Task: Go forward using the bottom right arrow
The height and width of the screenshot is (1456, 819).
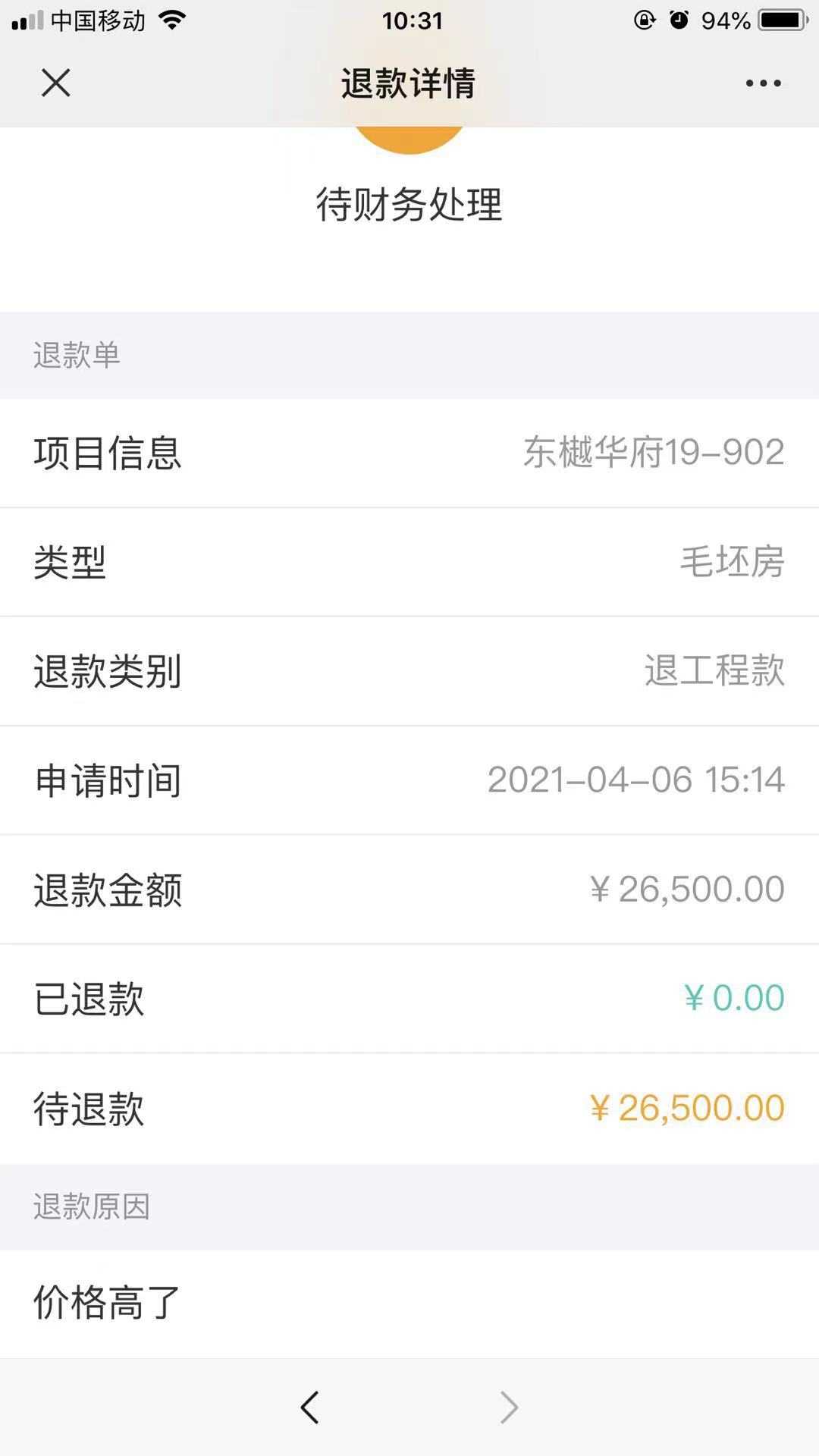Action: click(509, 1407)
